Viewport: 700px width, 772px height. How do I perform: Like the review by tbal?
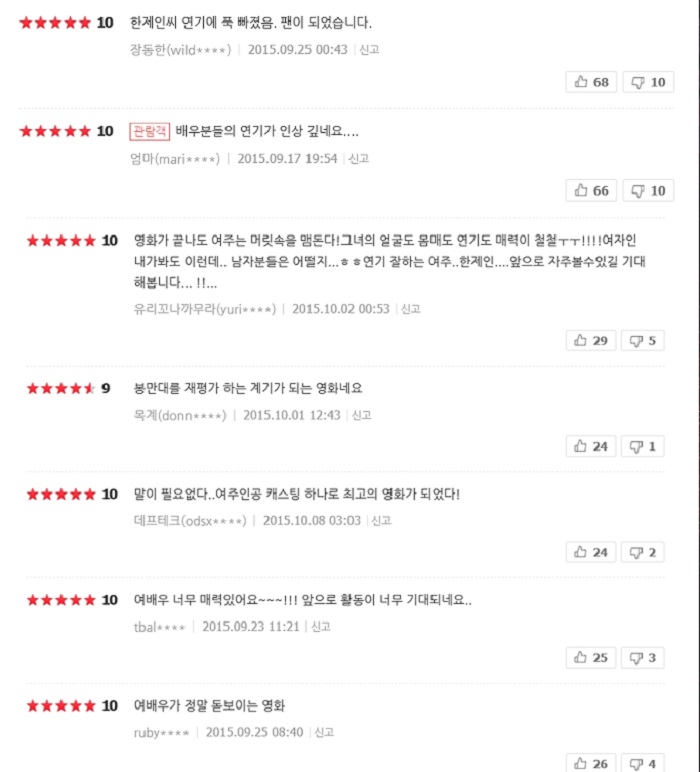[591, 657]
